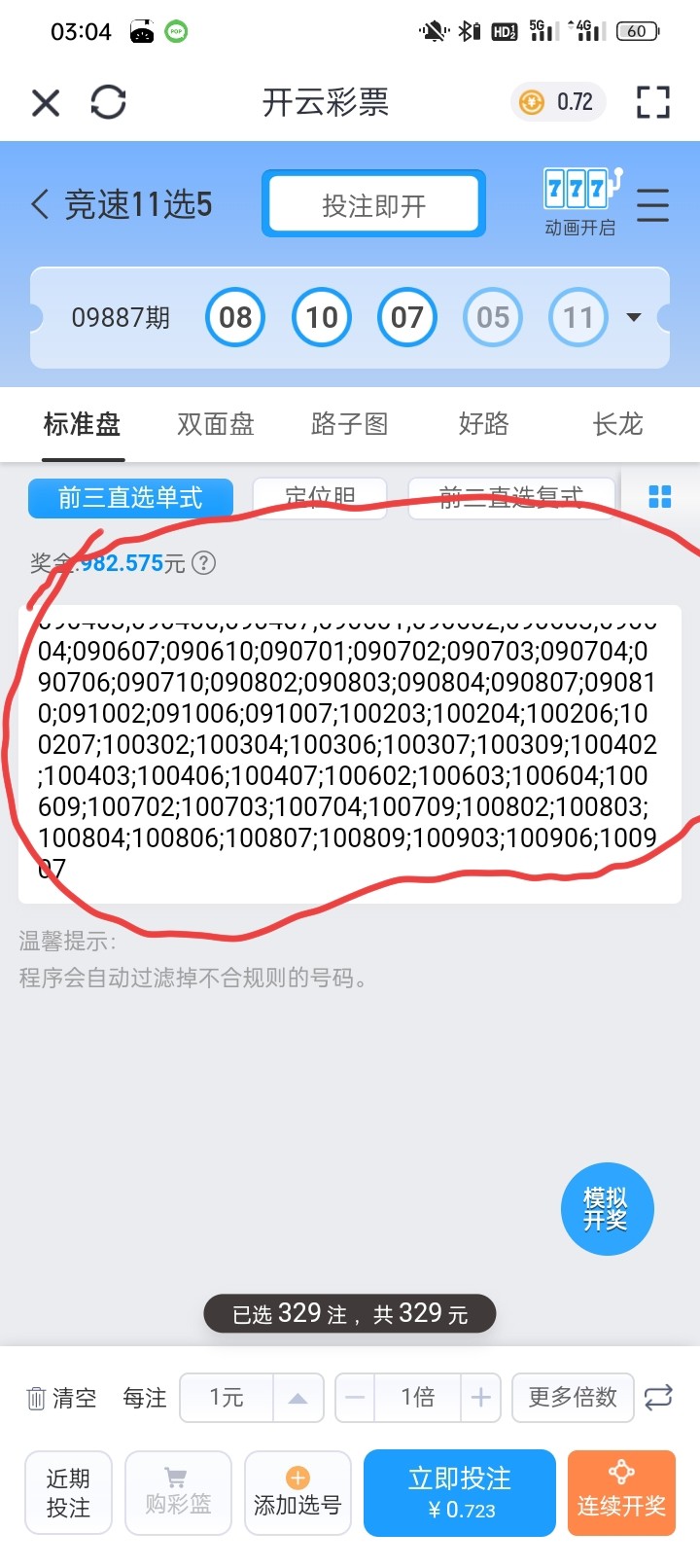Enter fullscreen mode

pyautogui.click(x=652, y=102)
